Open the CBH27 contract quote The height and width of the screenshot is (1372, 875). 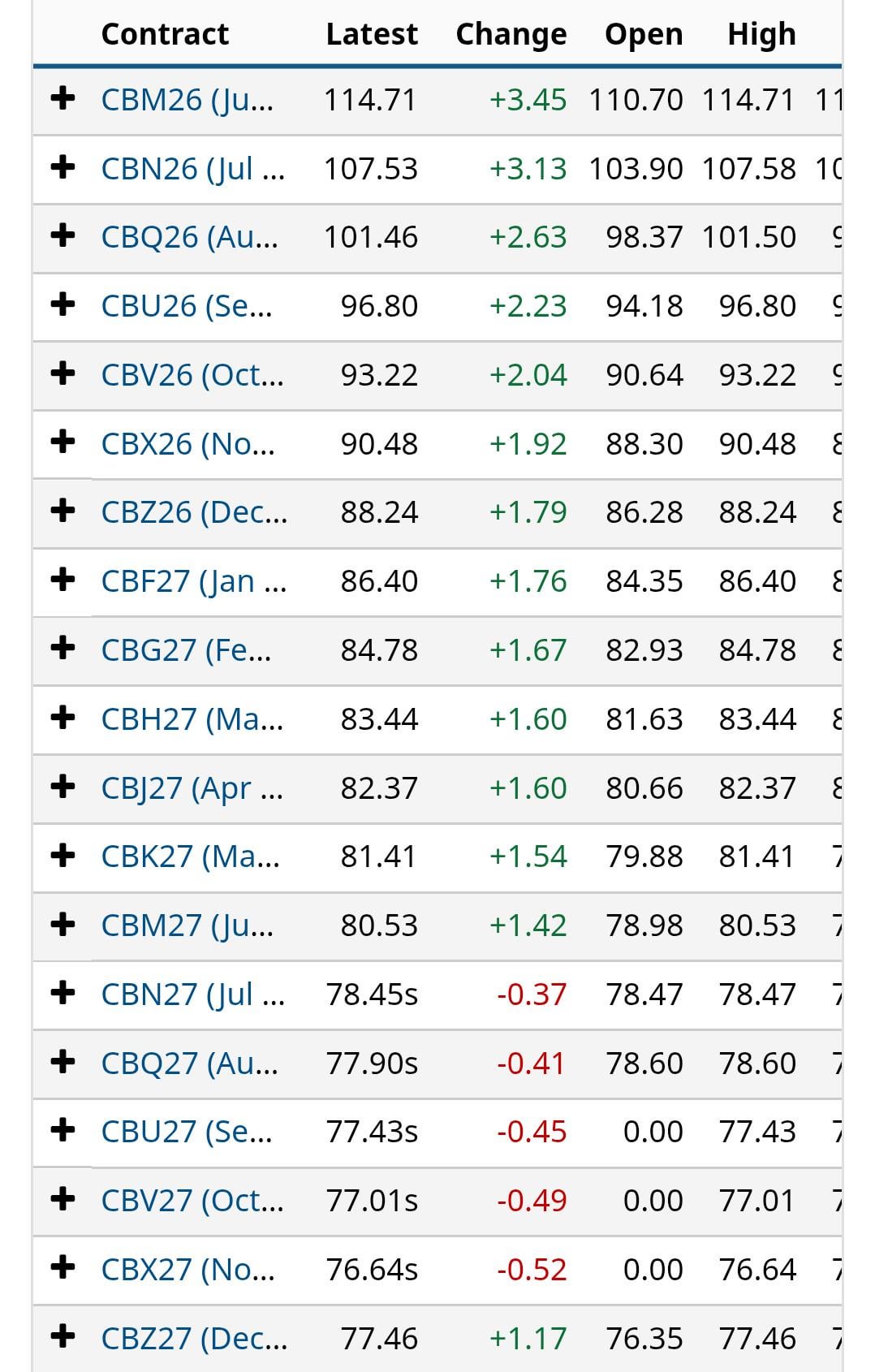pyautogui.click(x=192, y=719)
